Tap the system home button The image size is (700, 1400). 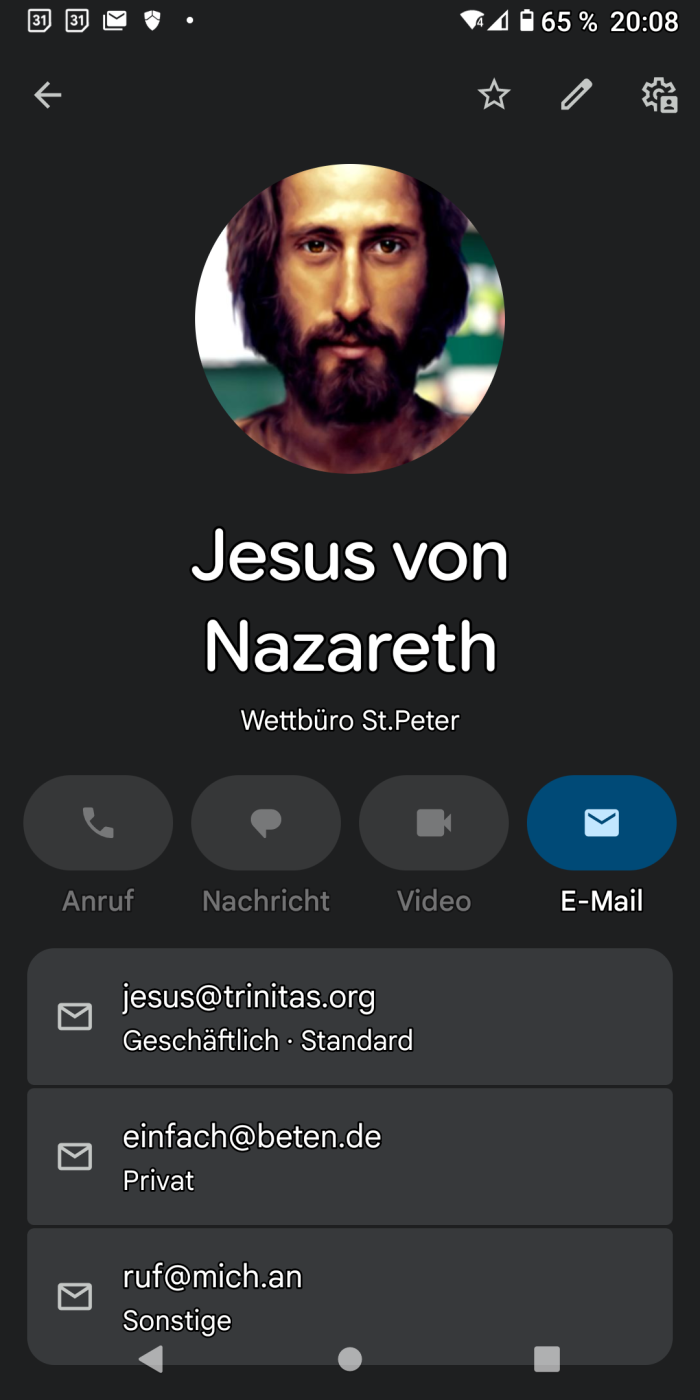pos(349,1358)
